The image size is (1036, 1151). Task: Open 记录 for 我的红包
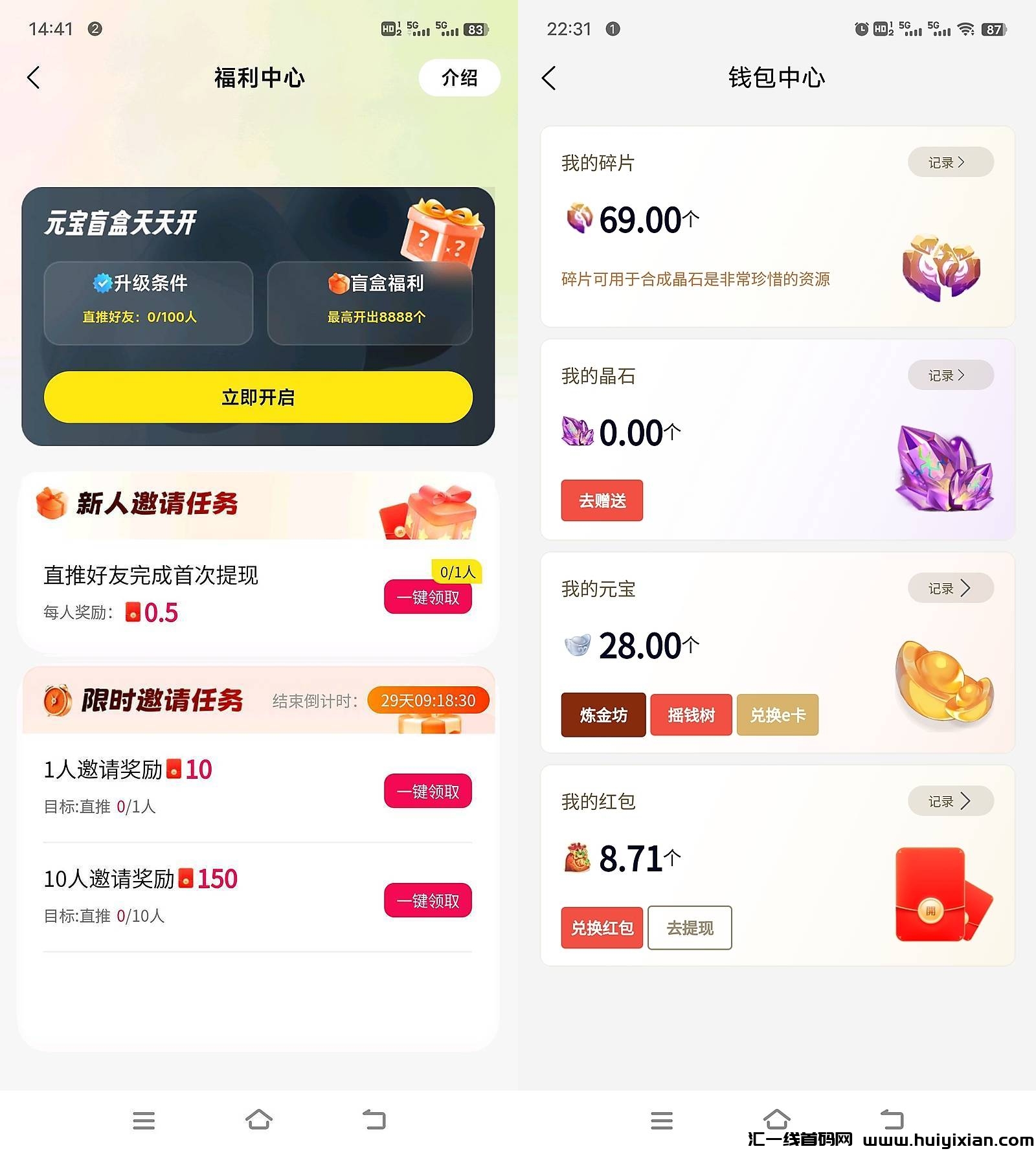point(949,801)
